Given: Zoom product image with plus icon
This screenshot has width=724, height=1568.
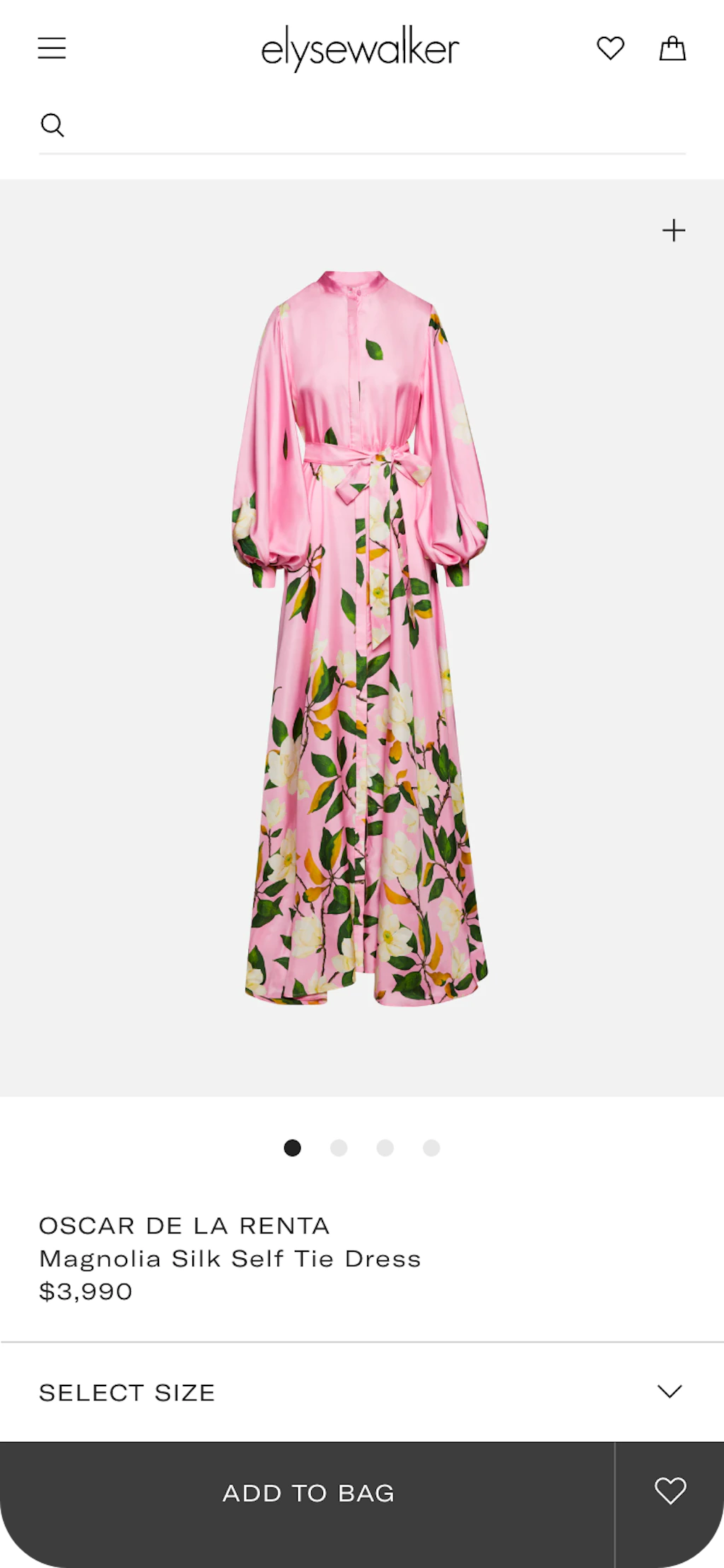Looking at the screenshot, I should [673, 230].
